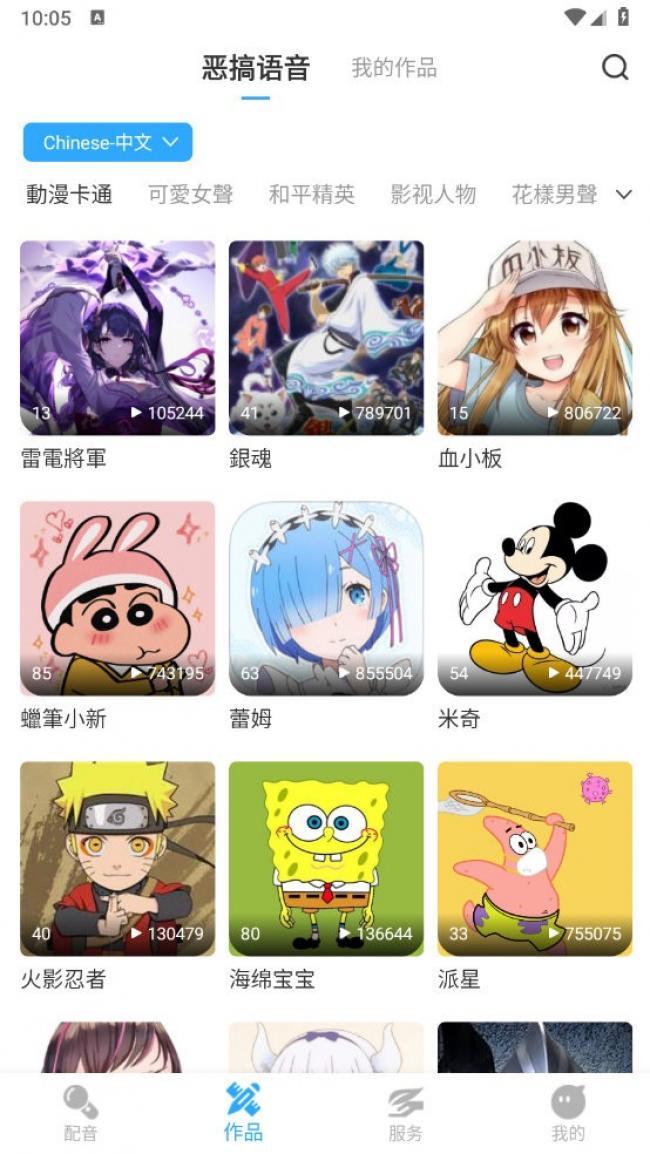This screenshot has width=650, height=1154.
Task: Select the 可愛女聲 category
Action: click(190, 194)
